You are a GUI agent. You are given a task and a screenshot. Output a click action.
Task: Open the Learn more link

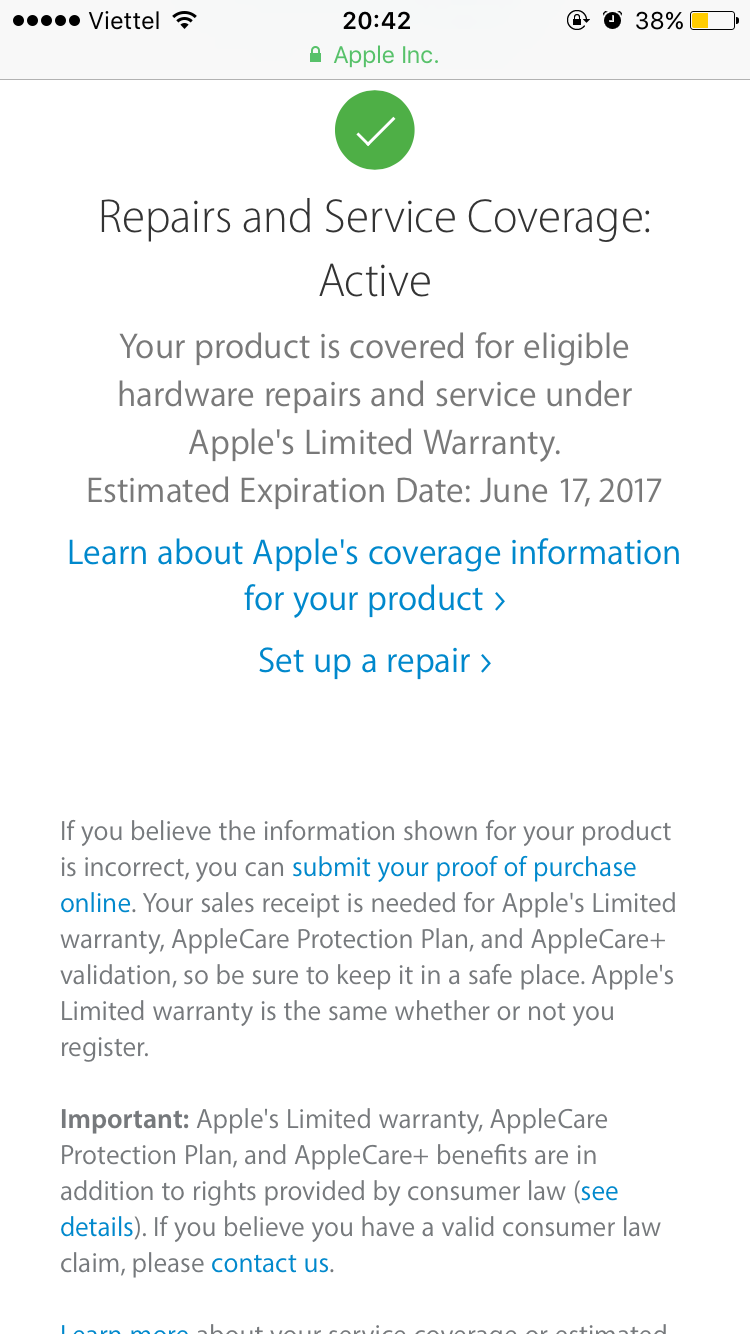point(124,1328)
